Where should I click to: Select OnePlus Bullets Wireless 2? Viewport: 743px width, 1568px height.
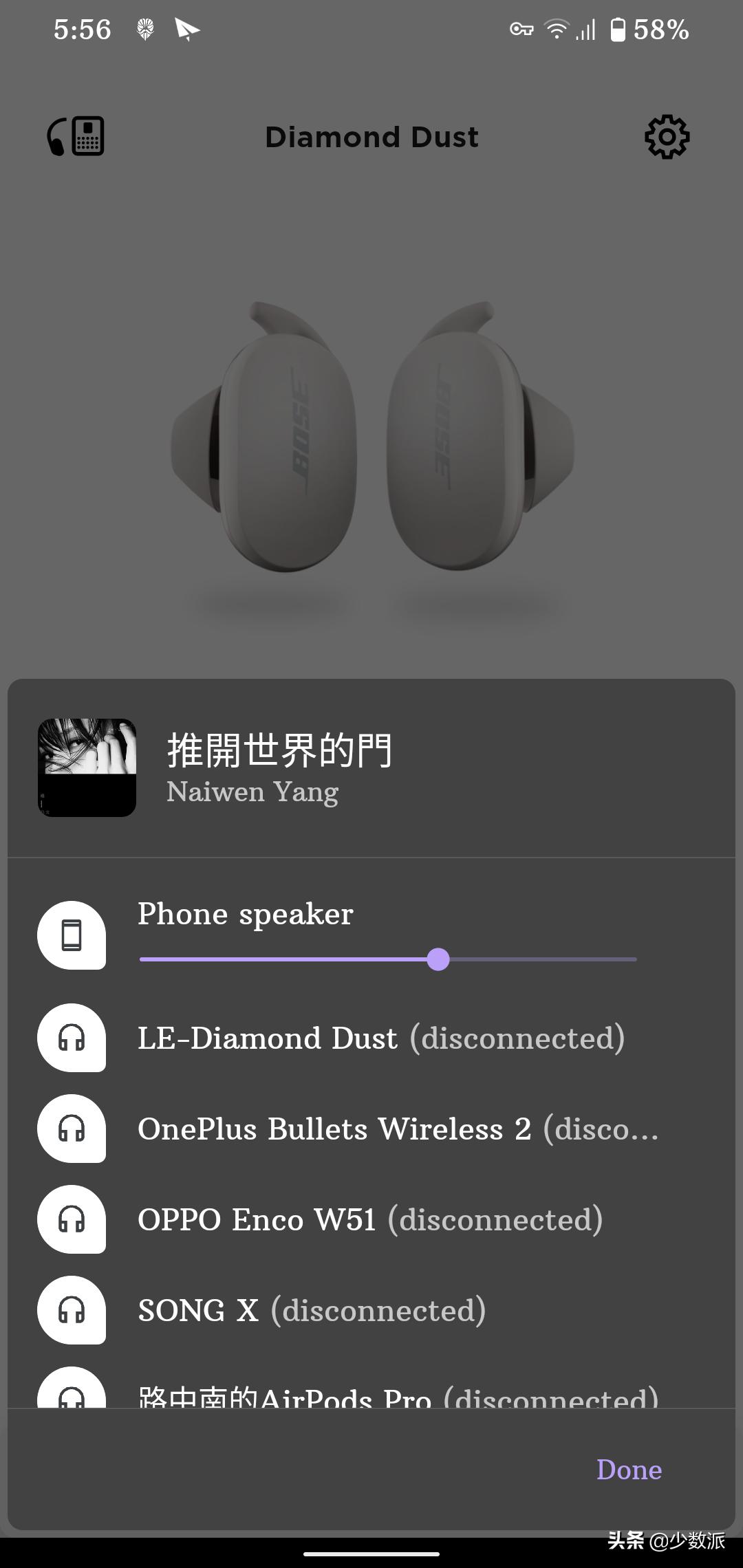(x=397, y=1129)
